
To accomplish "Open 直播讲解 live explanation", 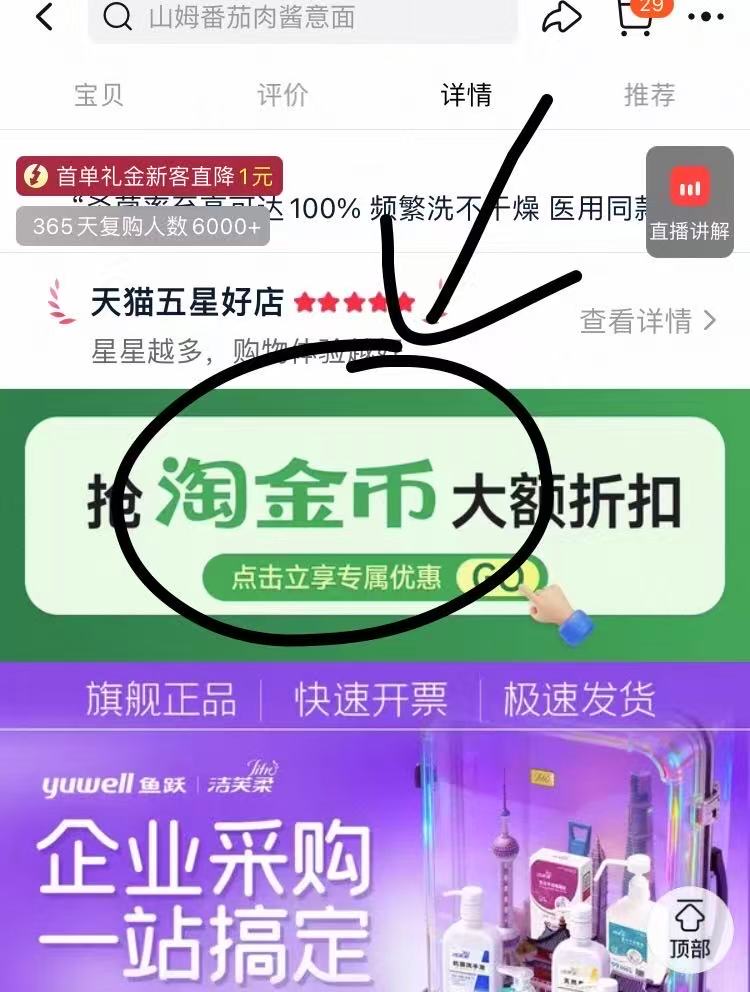I will click(x=690, y=202).
